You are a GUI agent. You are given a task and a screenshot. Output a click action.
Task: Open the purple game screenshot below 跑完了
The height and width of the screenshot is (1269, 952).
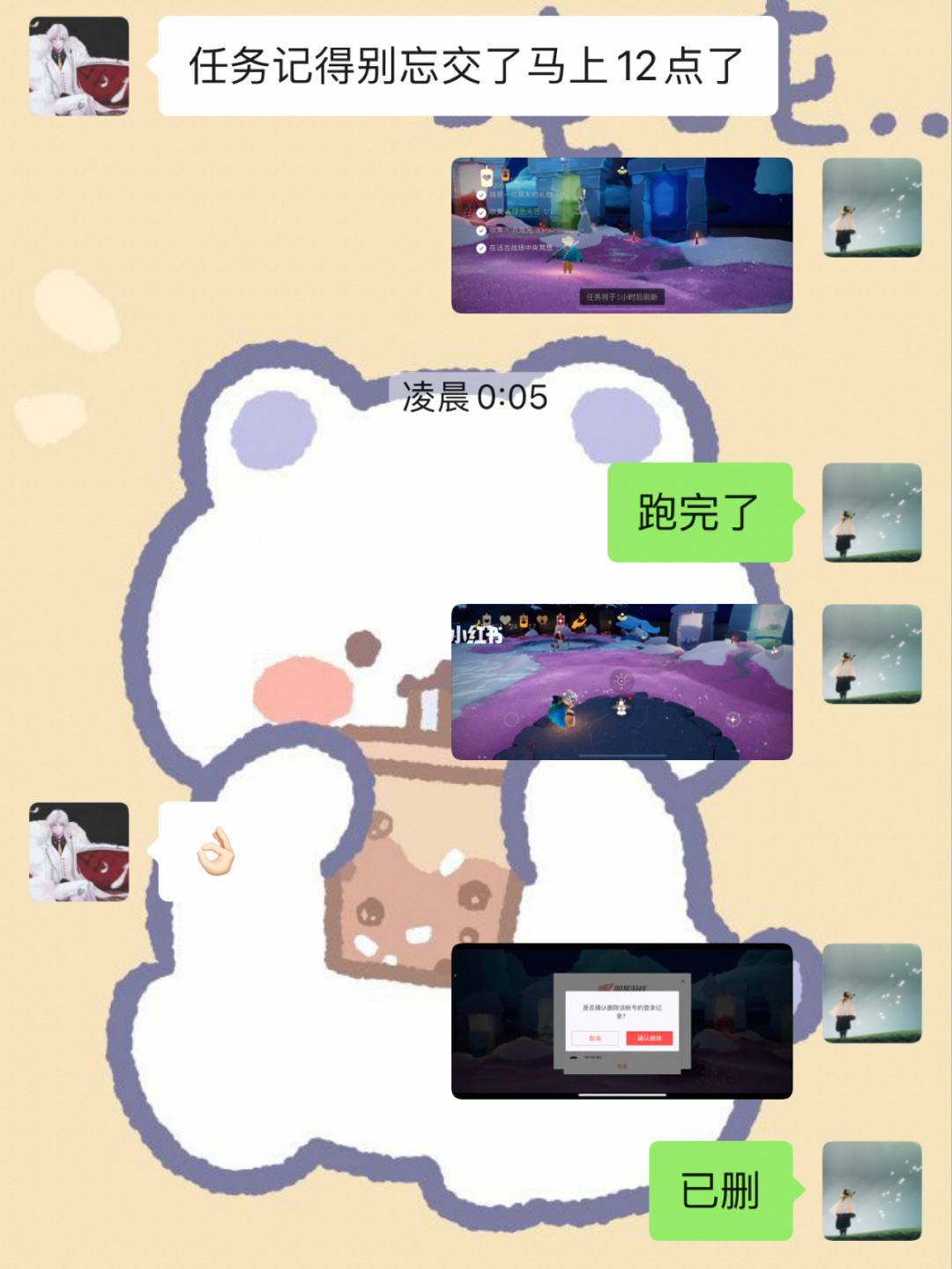coord(621,682)
